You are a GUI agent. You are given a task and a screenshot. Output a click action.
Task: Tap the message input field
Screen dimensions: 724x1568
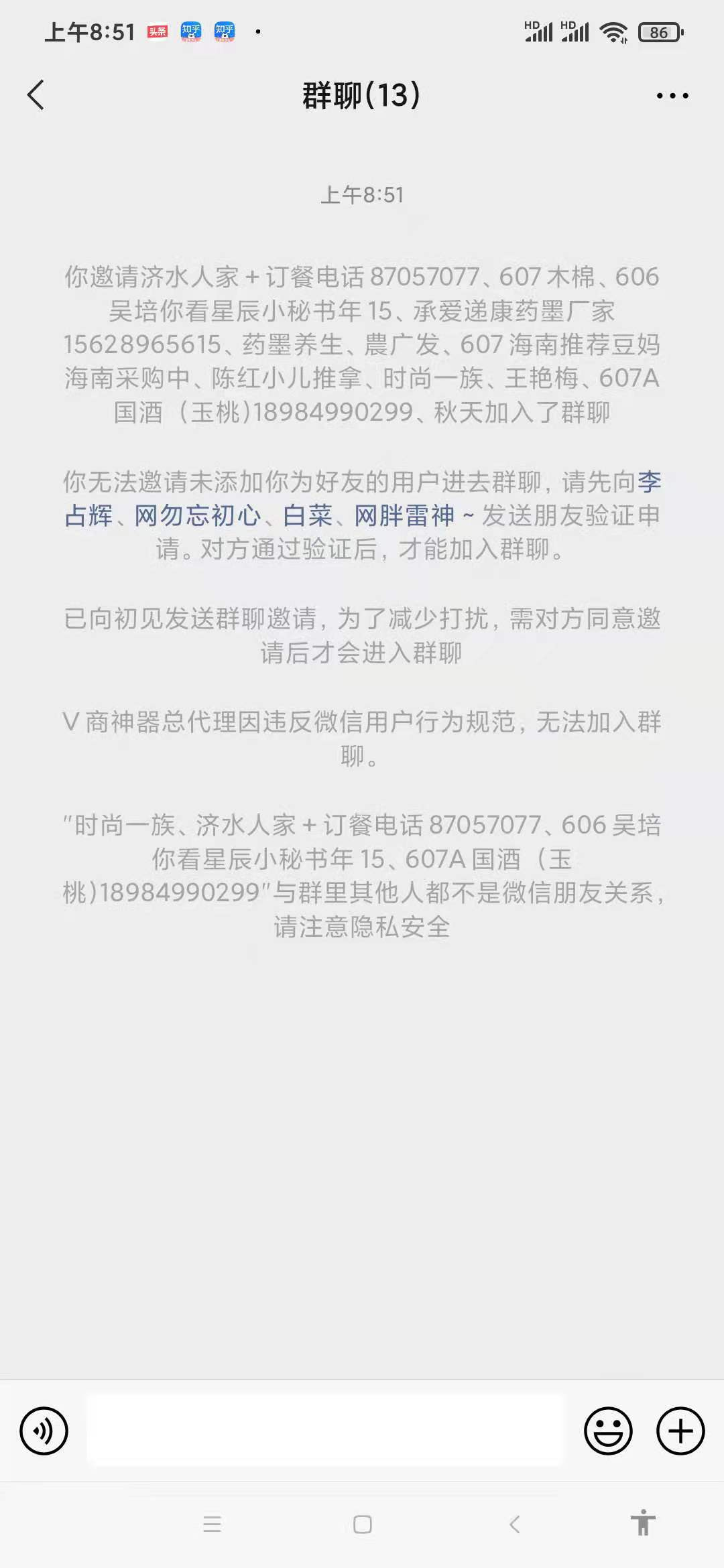pos(326,1430)
